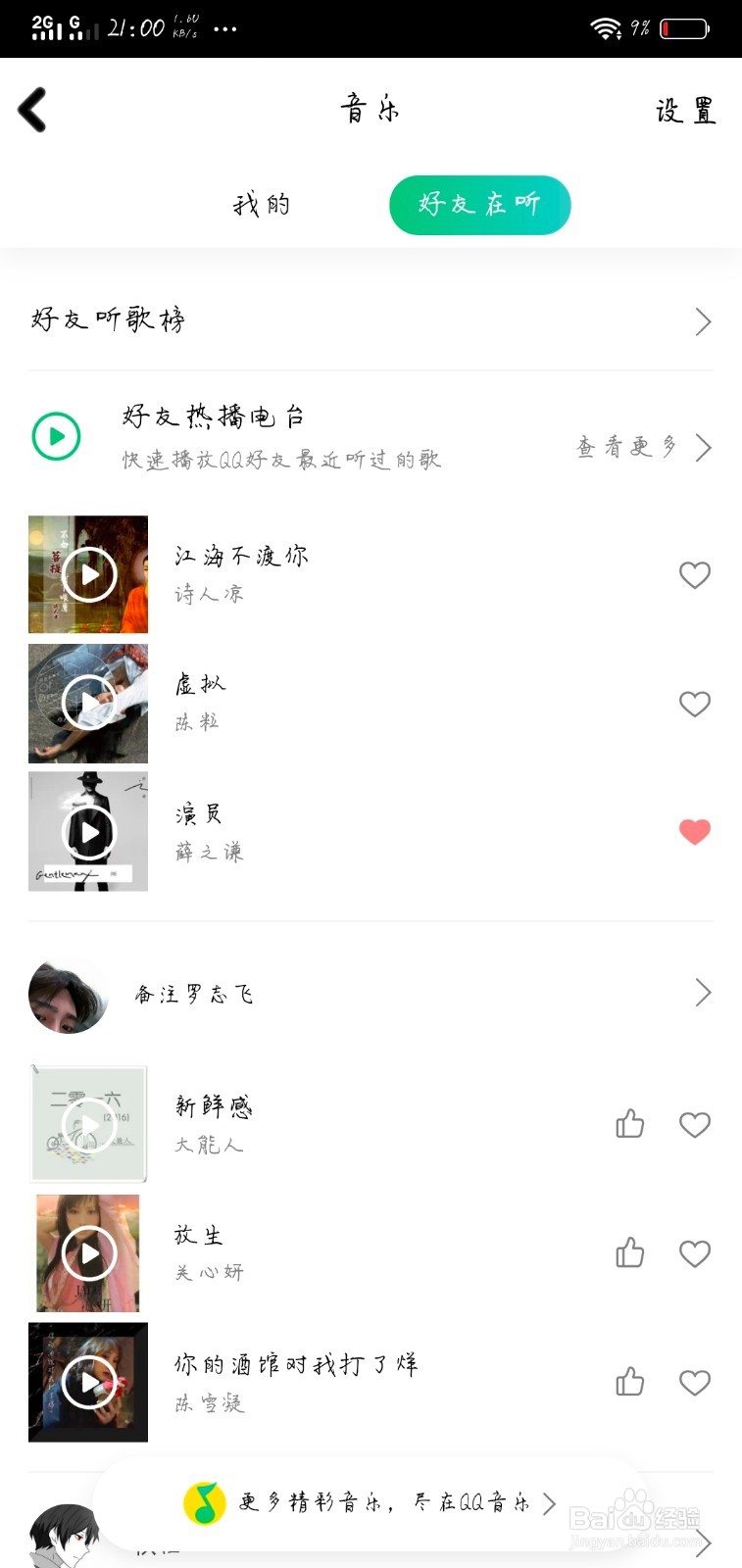Play the 好友热播电台 radio
This screenshot has height=1568, width=742.
(57, 436)
